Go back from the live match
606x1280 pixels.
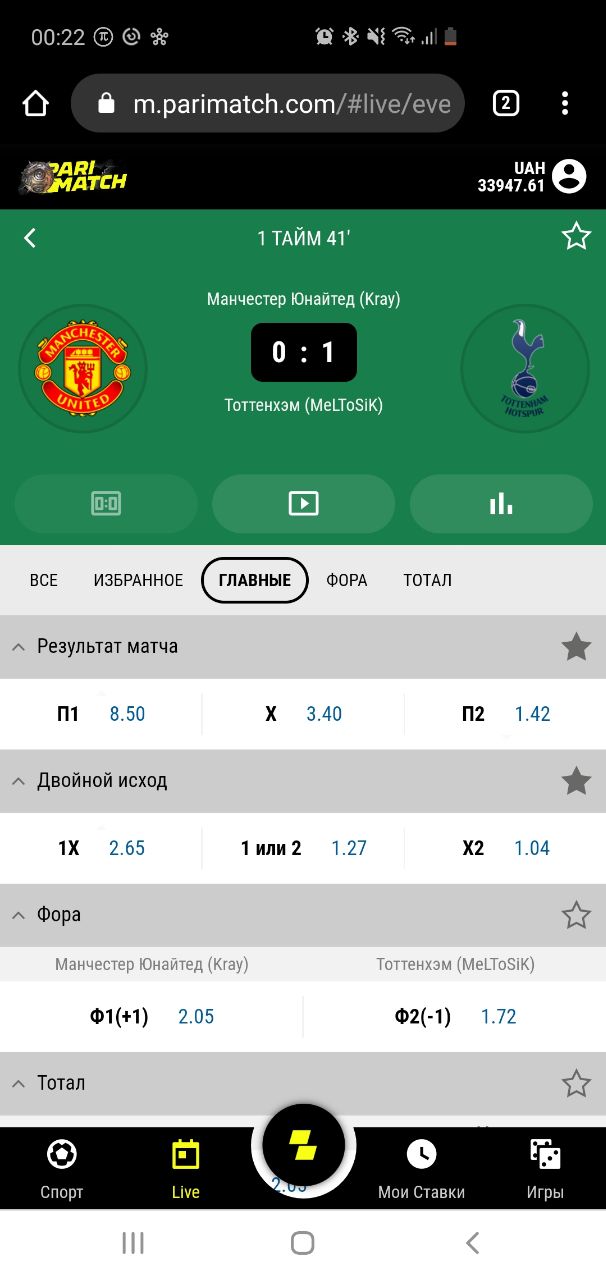point(30,237)
